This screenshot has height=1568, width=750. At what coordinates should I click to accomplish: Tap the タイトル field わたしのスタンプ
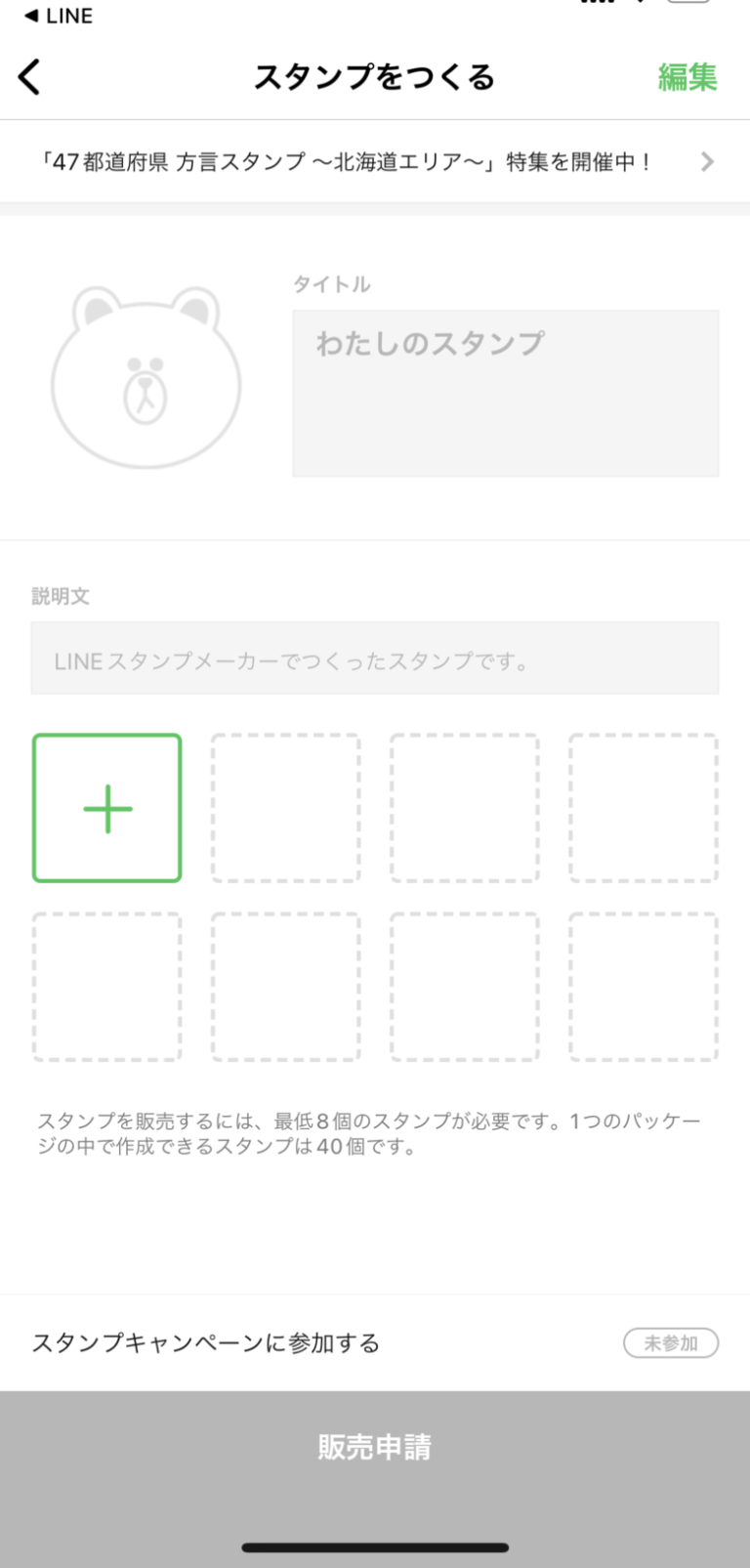(x=505, y=393)
